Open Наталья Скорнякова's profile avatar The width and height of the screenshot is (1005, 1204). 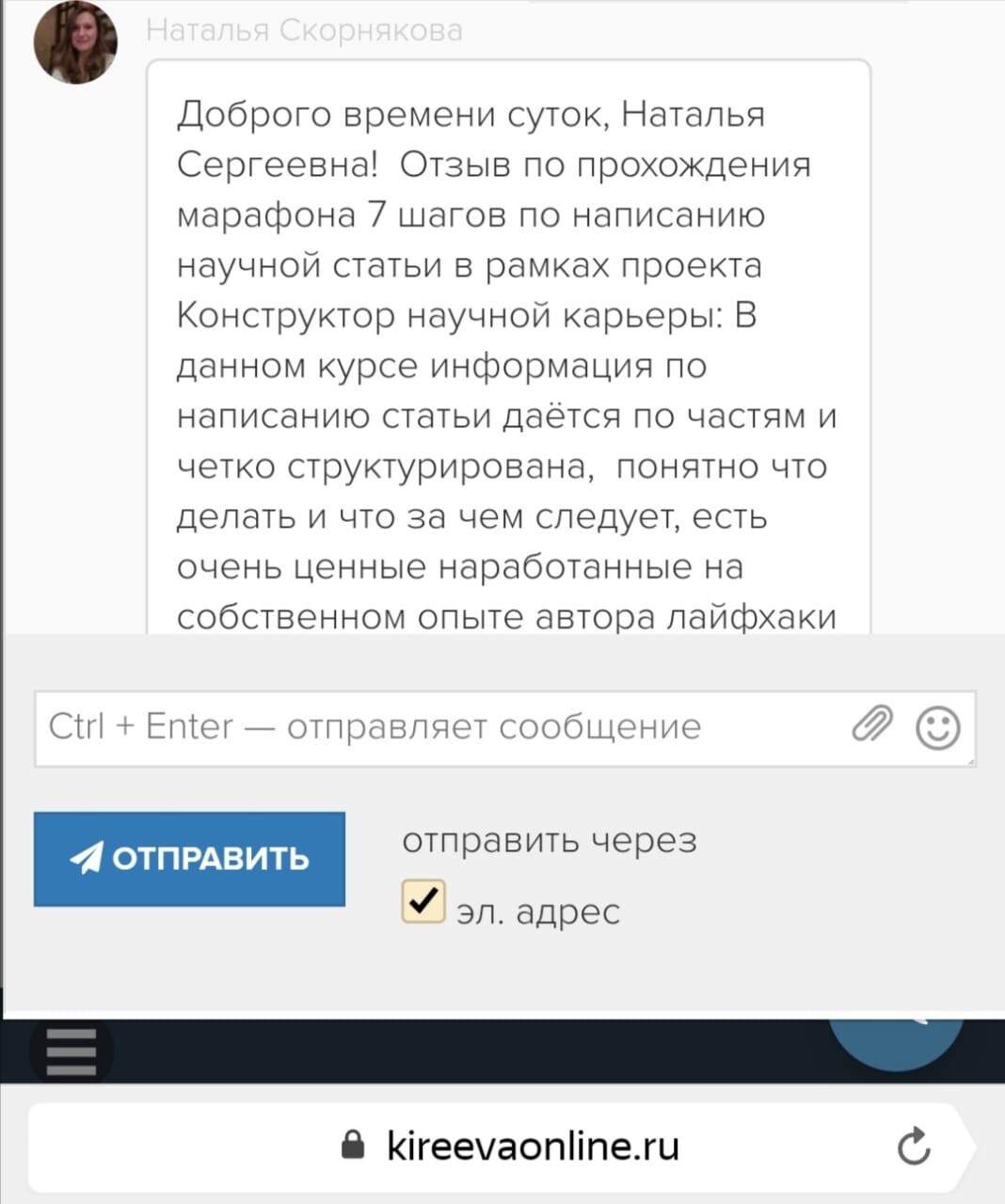pyautogui.click(x=75, y=42)
